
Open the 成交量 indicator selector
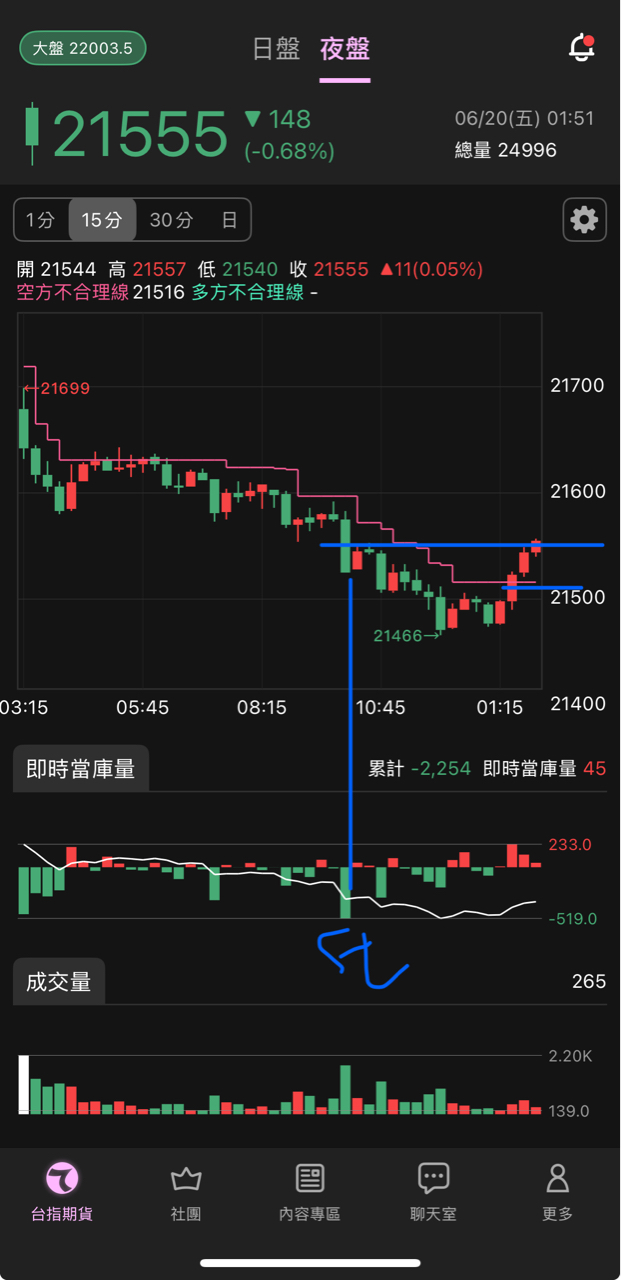click(x=59, y=982)
